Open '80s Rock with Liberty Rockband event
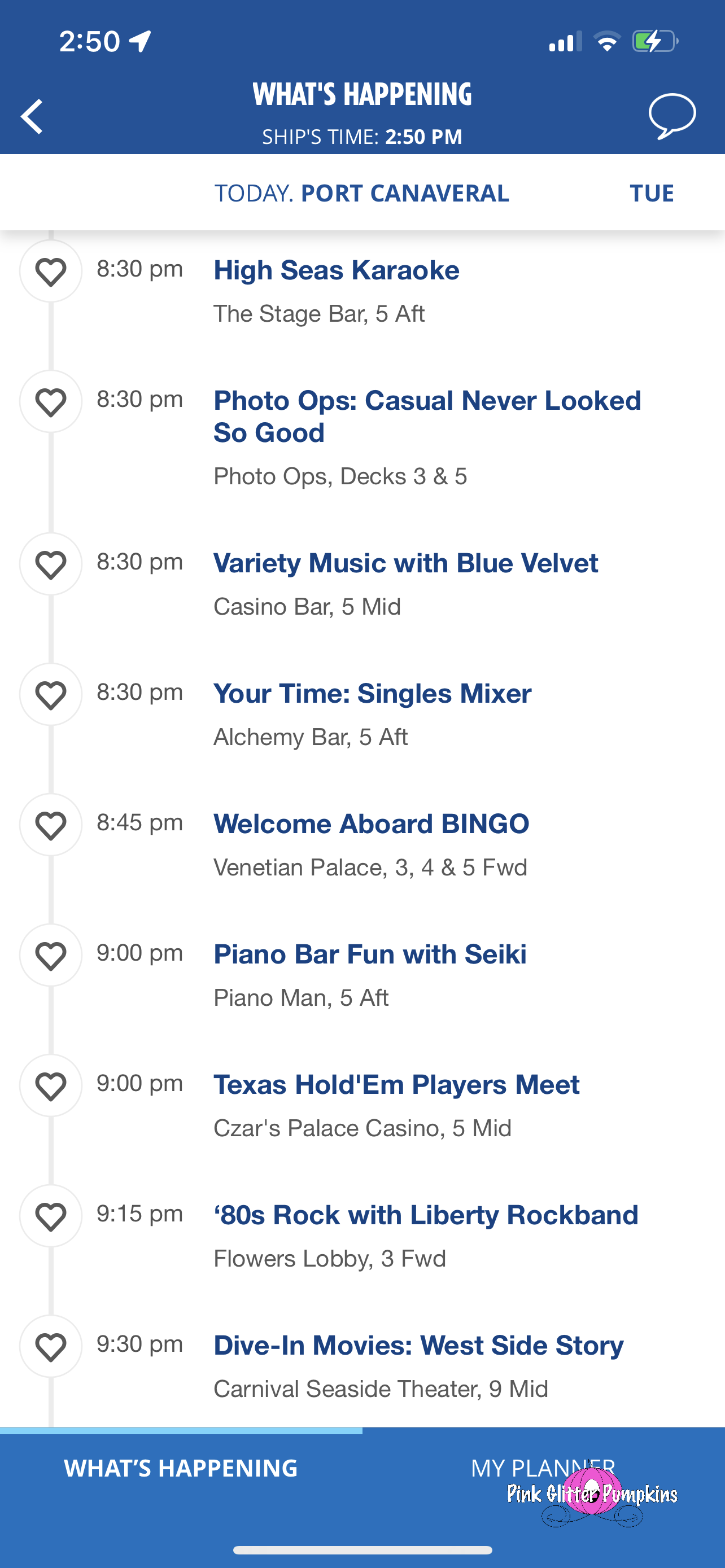Viewport: 725px width, 1568px height. (426, 1215)
